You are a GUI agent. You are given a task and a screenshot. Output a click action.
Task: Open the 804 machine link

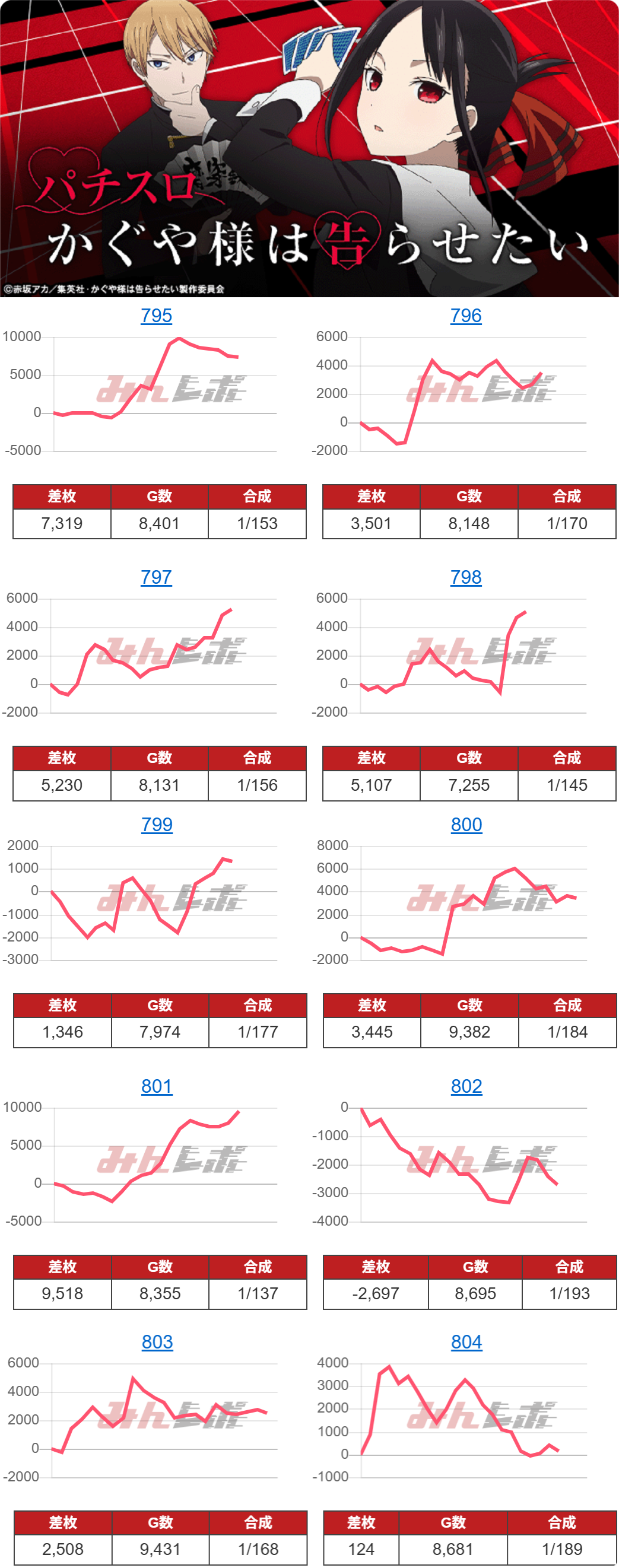click(466, 1341)
